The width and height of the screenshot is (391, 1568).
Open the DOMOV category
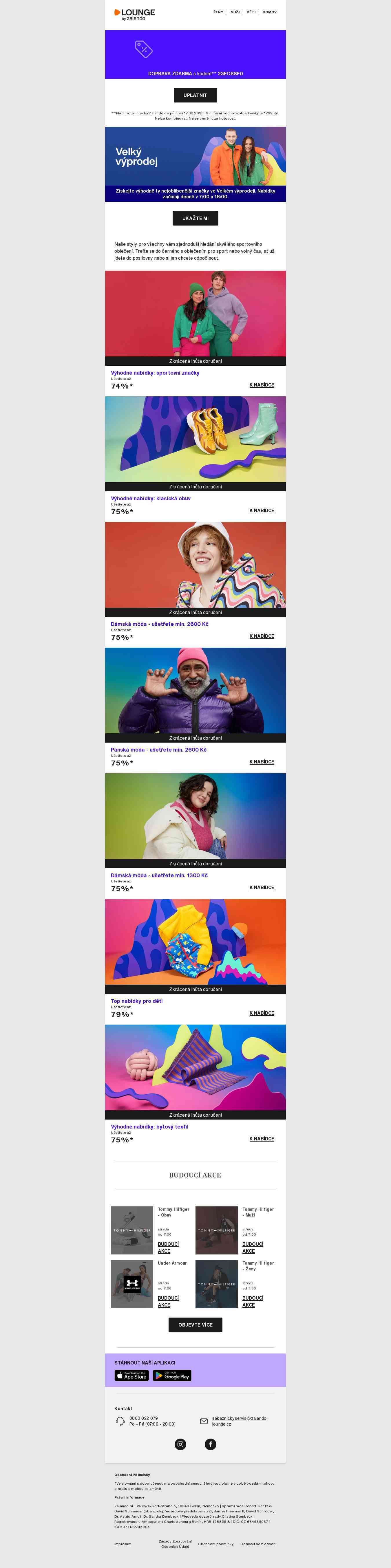(x=269, y=12)
